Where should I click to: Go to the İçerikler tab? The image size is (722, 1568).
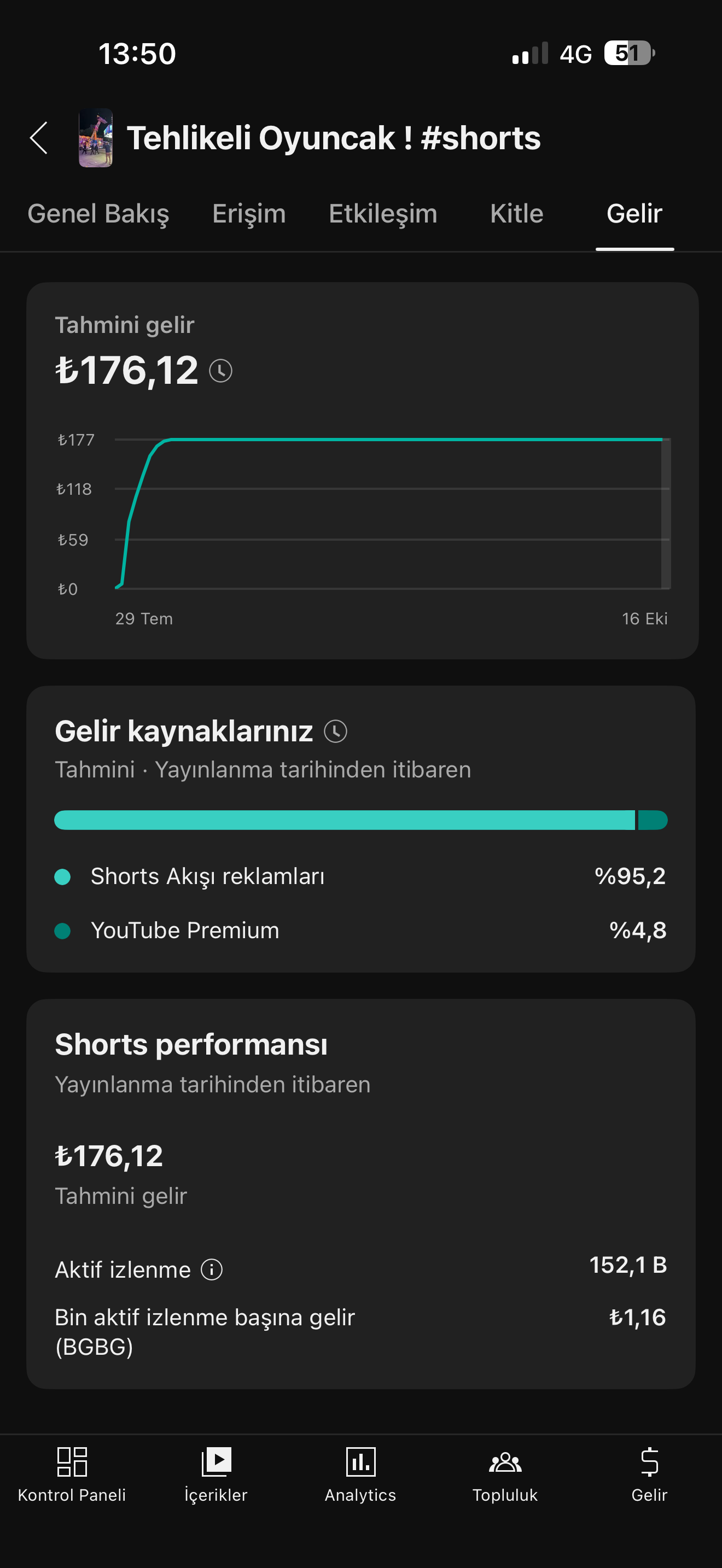coord(216,1475)
